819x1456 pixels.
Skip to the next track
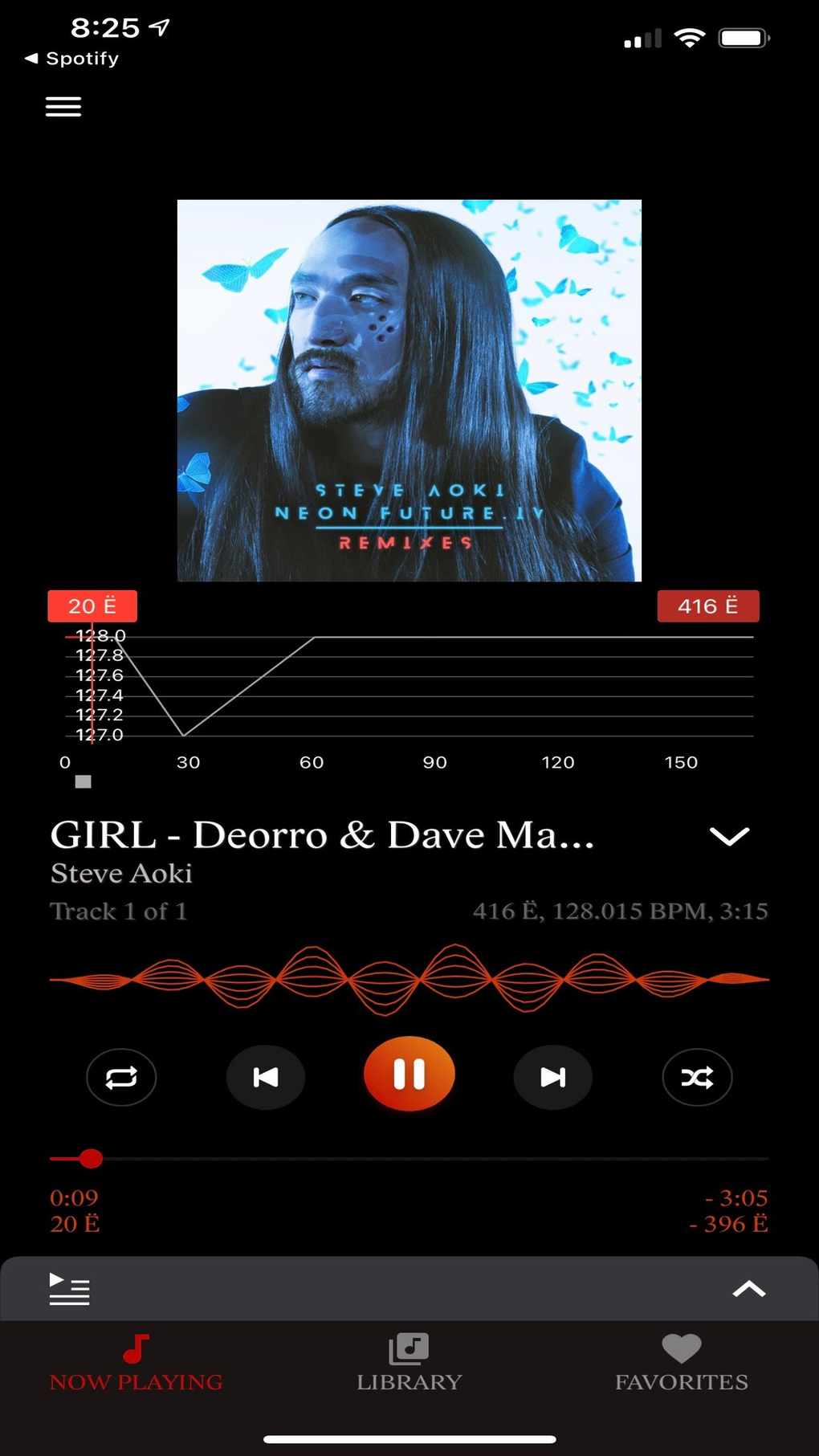(x=552, y=1077)
